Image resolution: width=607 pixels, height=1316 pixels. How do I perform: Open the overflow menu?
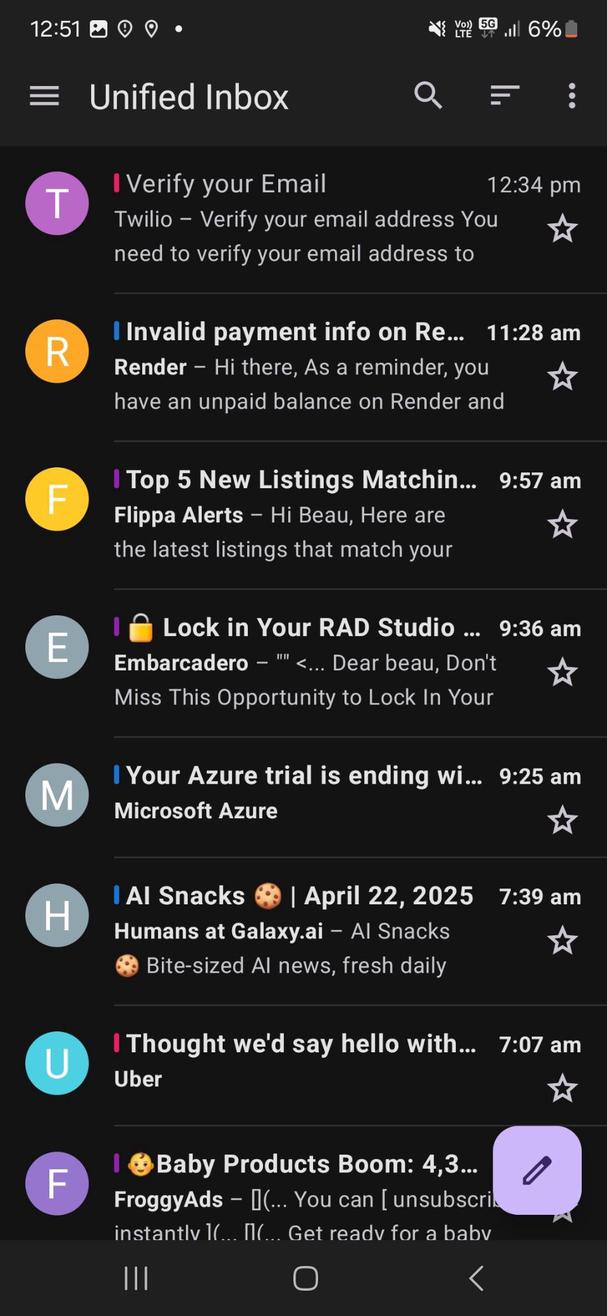572,96
